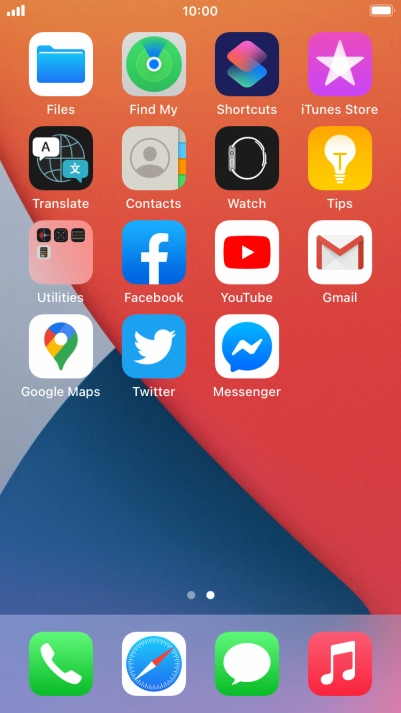The width and height of the screenshot is (401, 713).
Task: Open the Utilities folder
Action: [61, 252]
